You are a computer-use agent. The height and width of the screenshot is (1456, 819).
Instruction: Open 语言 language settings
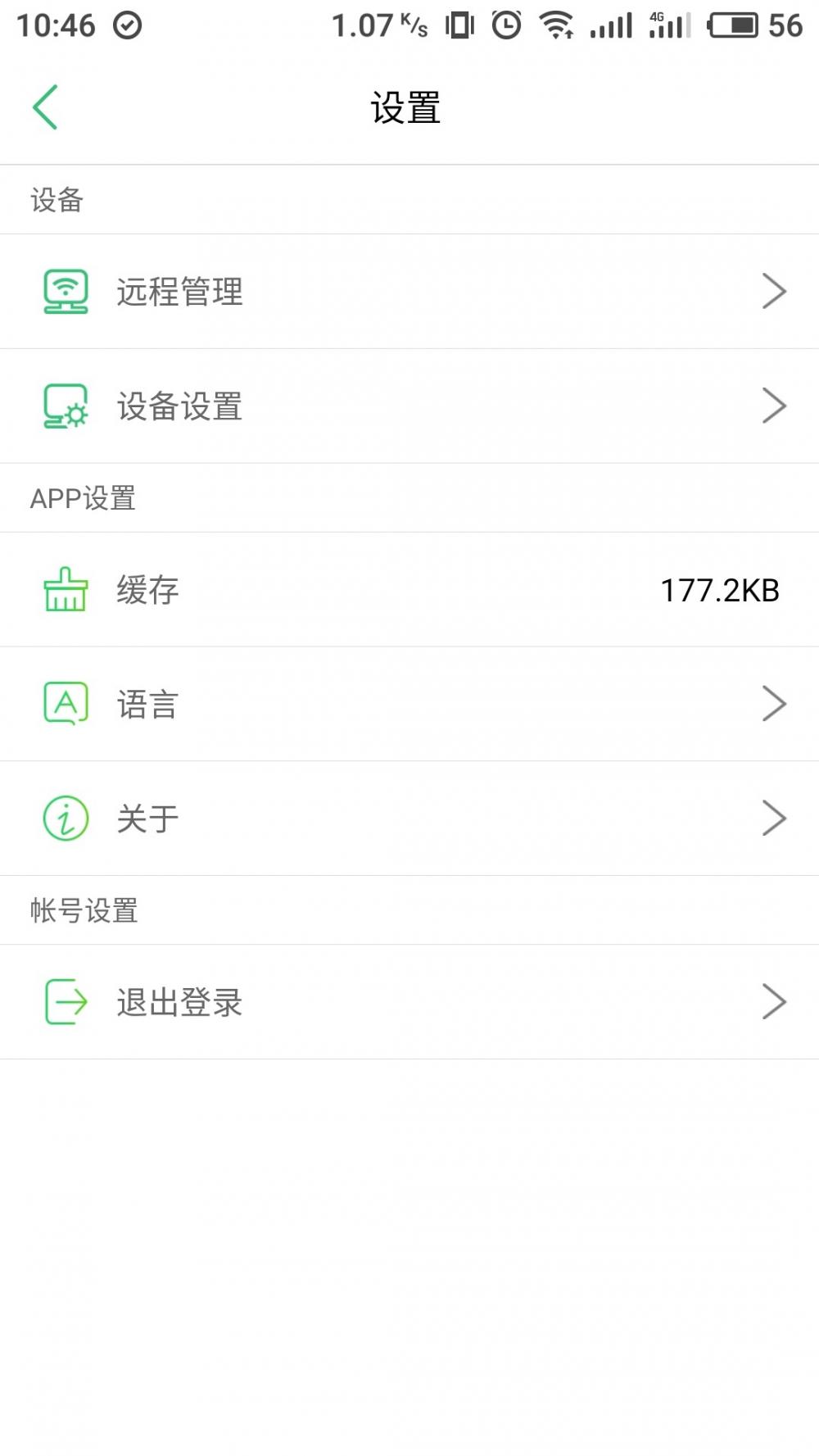(409, 704)
